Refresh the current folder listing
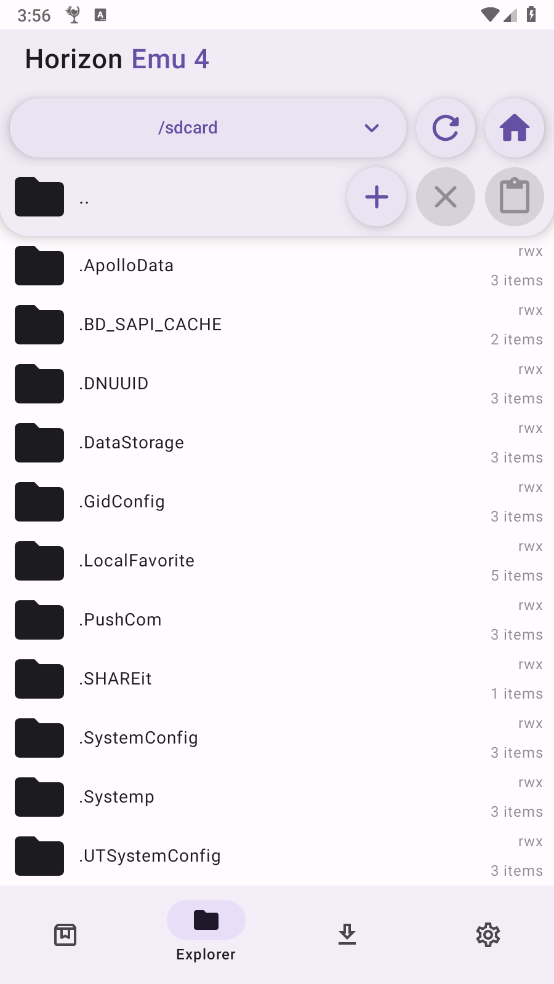 click(445, 128)
